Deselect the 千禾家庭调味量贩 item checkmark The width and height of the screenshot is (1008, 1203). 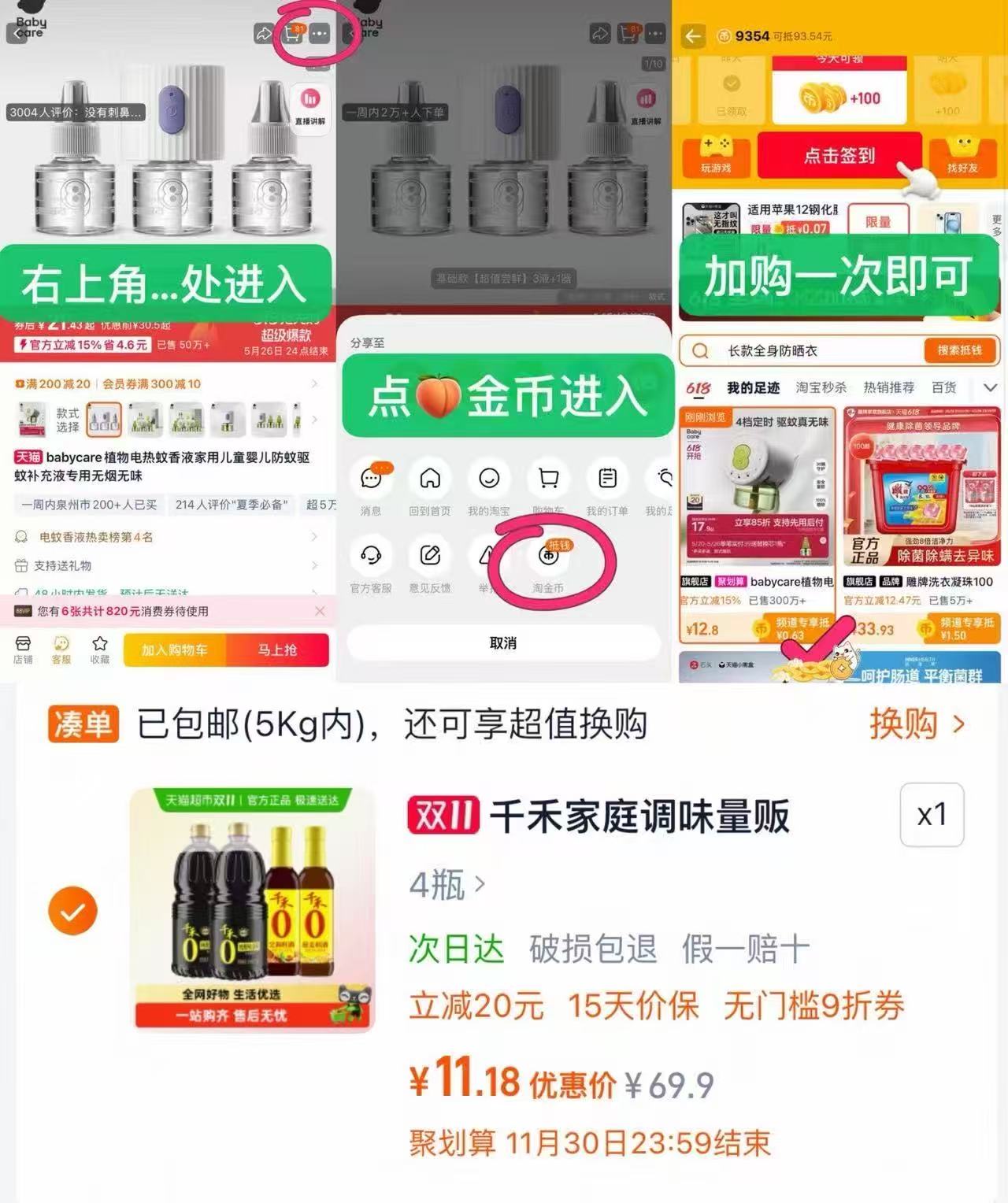73,911
